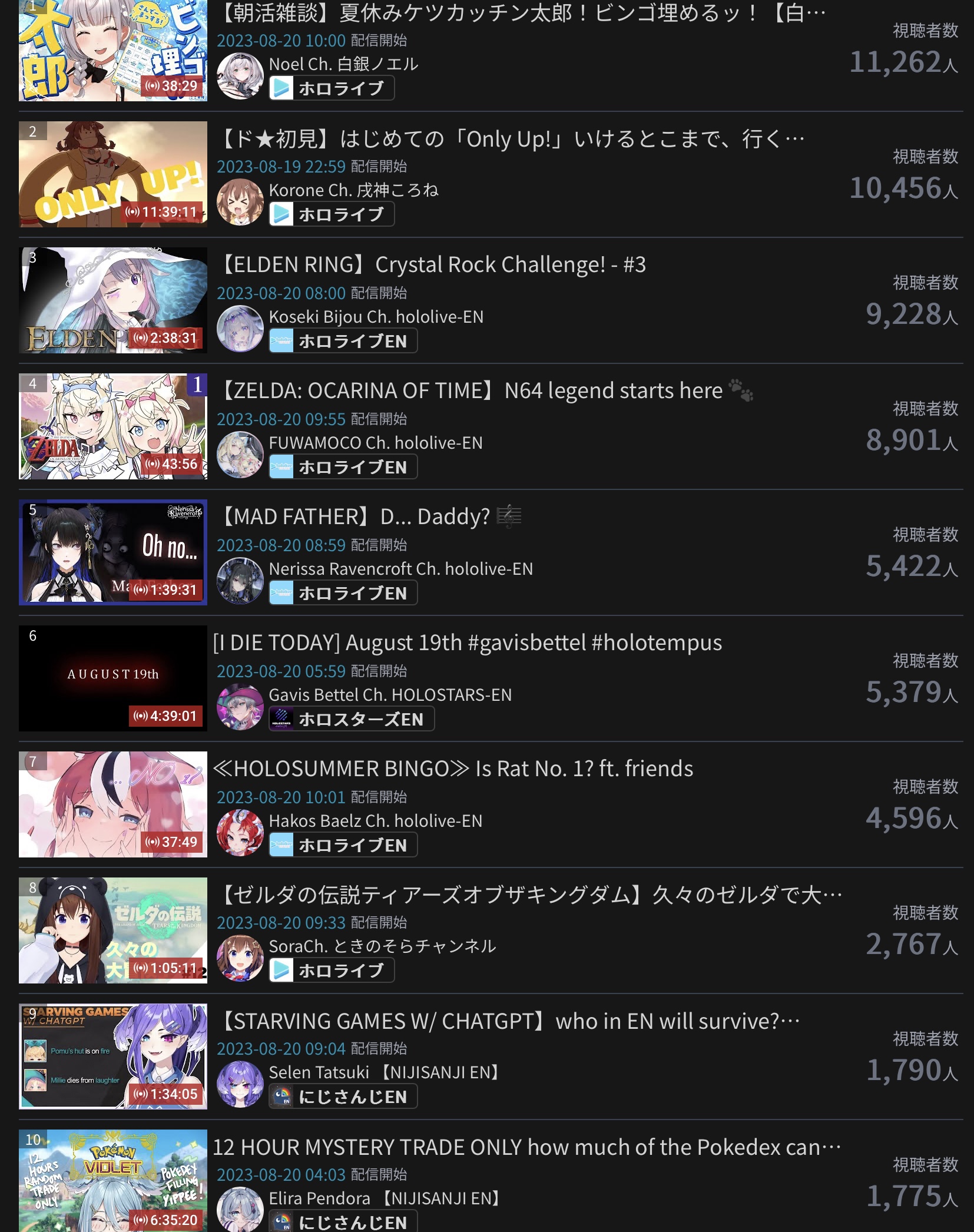This screenshot has width=974, height=1232.
Task: Select the ホロライブEN tag under FUWAMOCO Ch.
Action: click(343, 467)
